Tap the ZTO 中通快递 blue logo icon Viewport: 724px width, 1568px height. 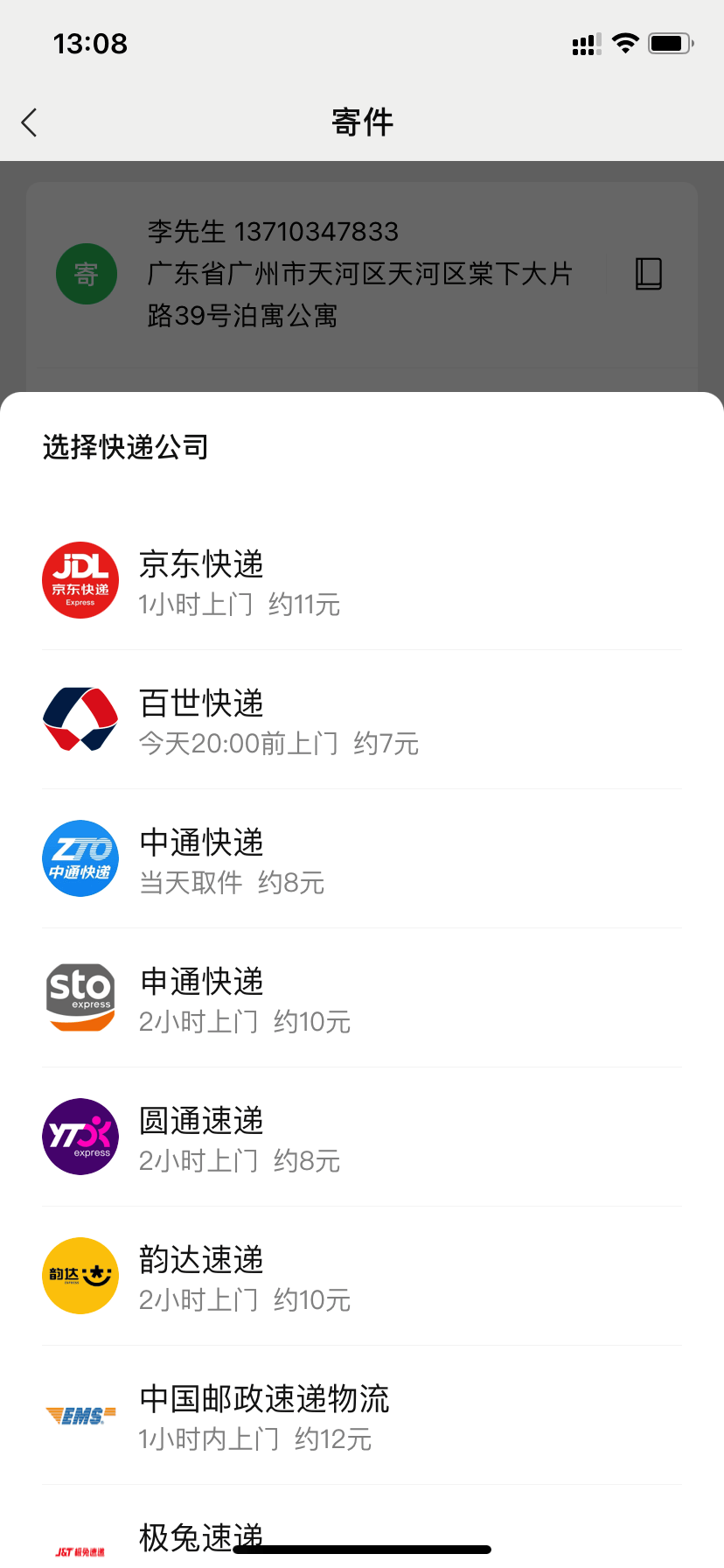(80, 858)
